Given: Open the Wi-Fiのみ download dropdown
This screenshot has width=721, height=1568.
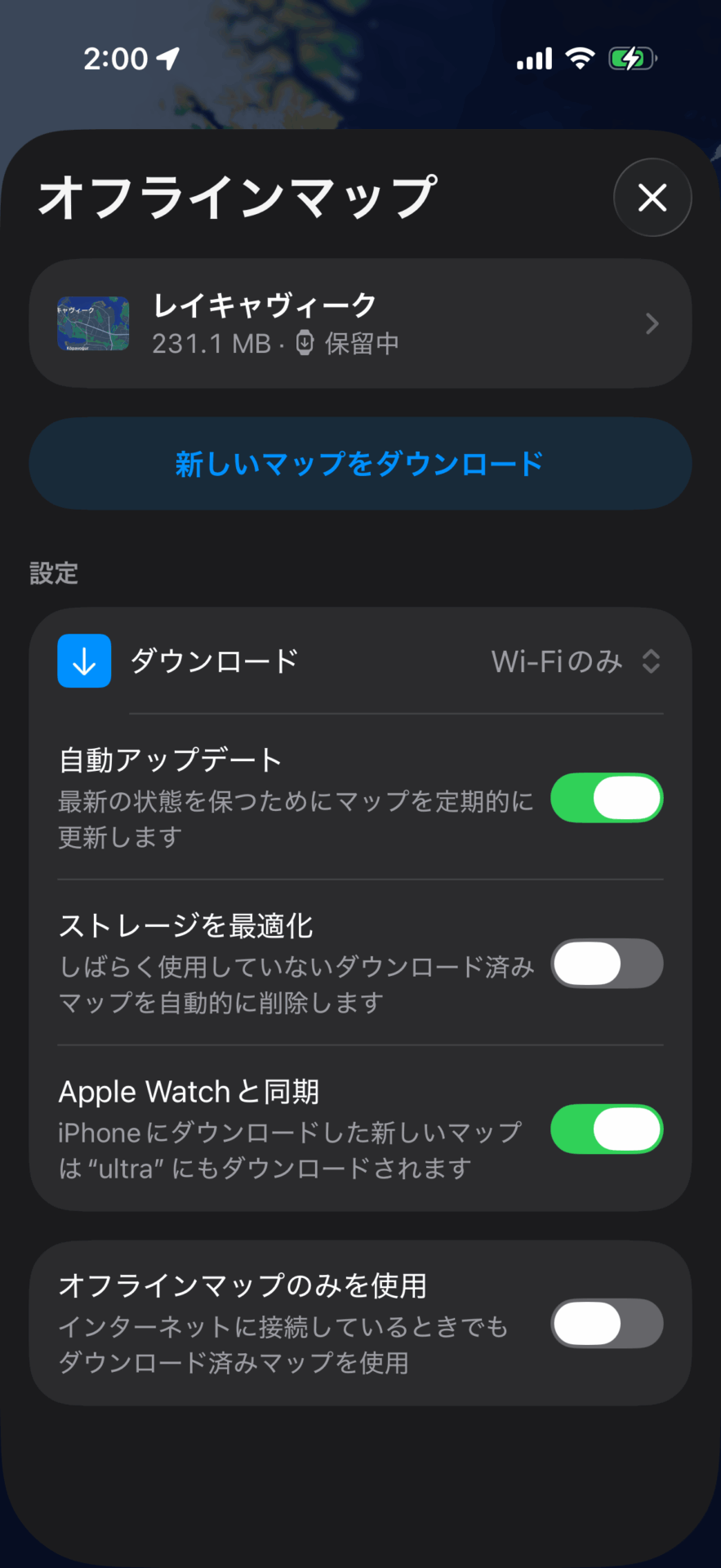Looking at the screenshot, I should click(558, 661).
